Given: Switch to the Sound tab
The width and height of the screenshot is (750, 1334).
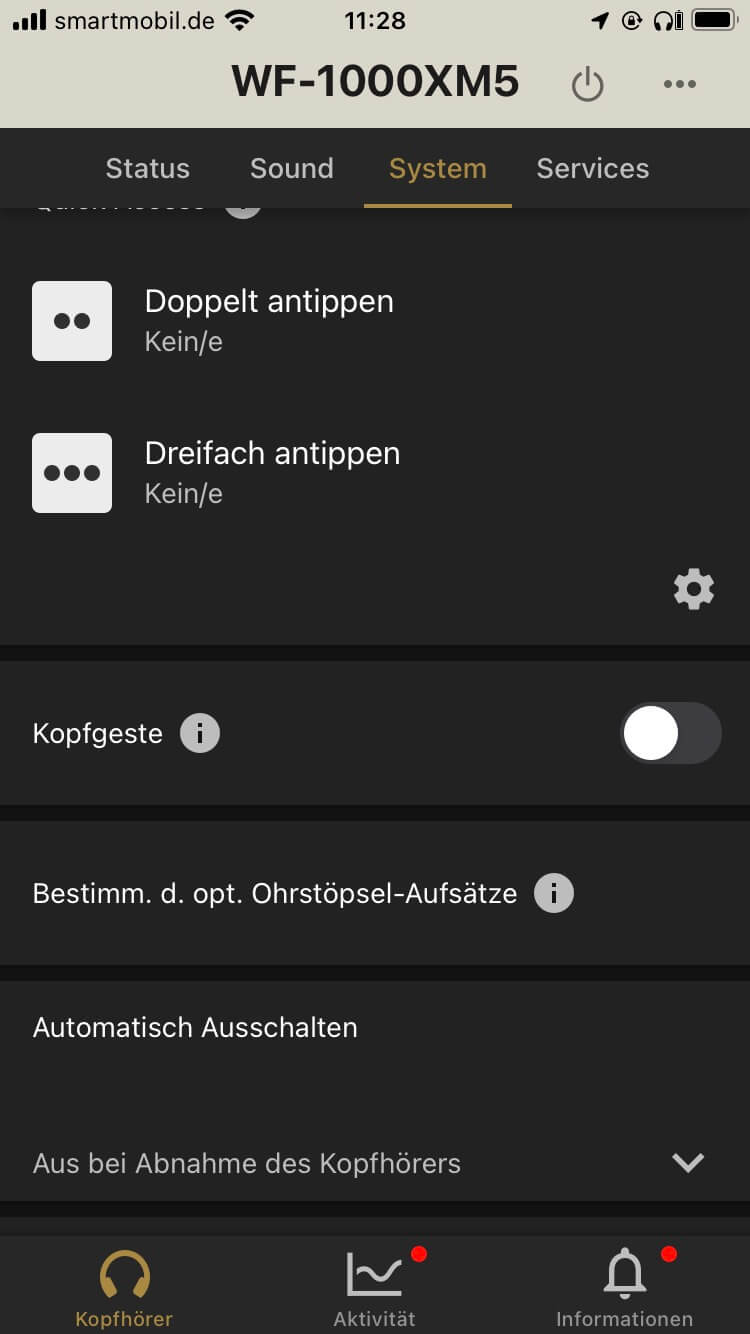Looking at the screenshot, I should click(291, 168).
